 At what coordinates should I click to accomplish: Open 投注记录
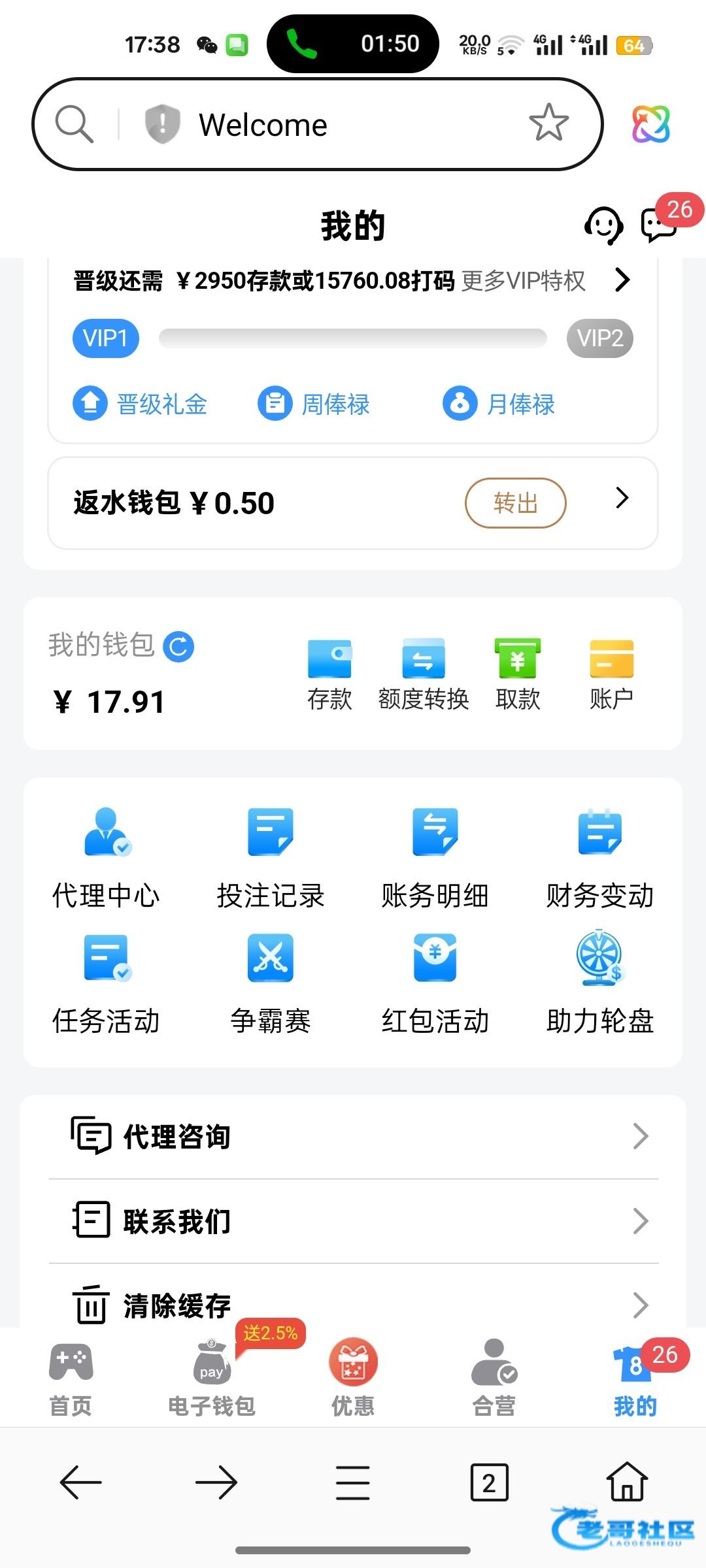point(271,857)
